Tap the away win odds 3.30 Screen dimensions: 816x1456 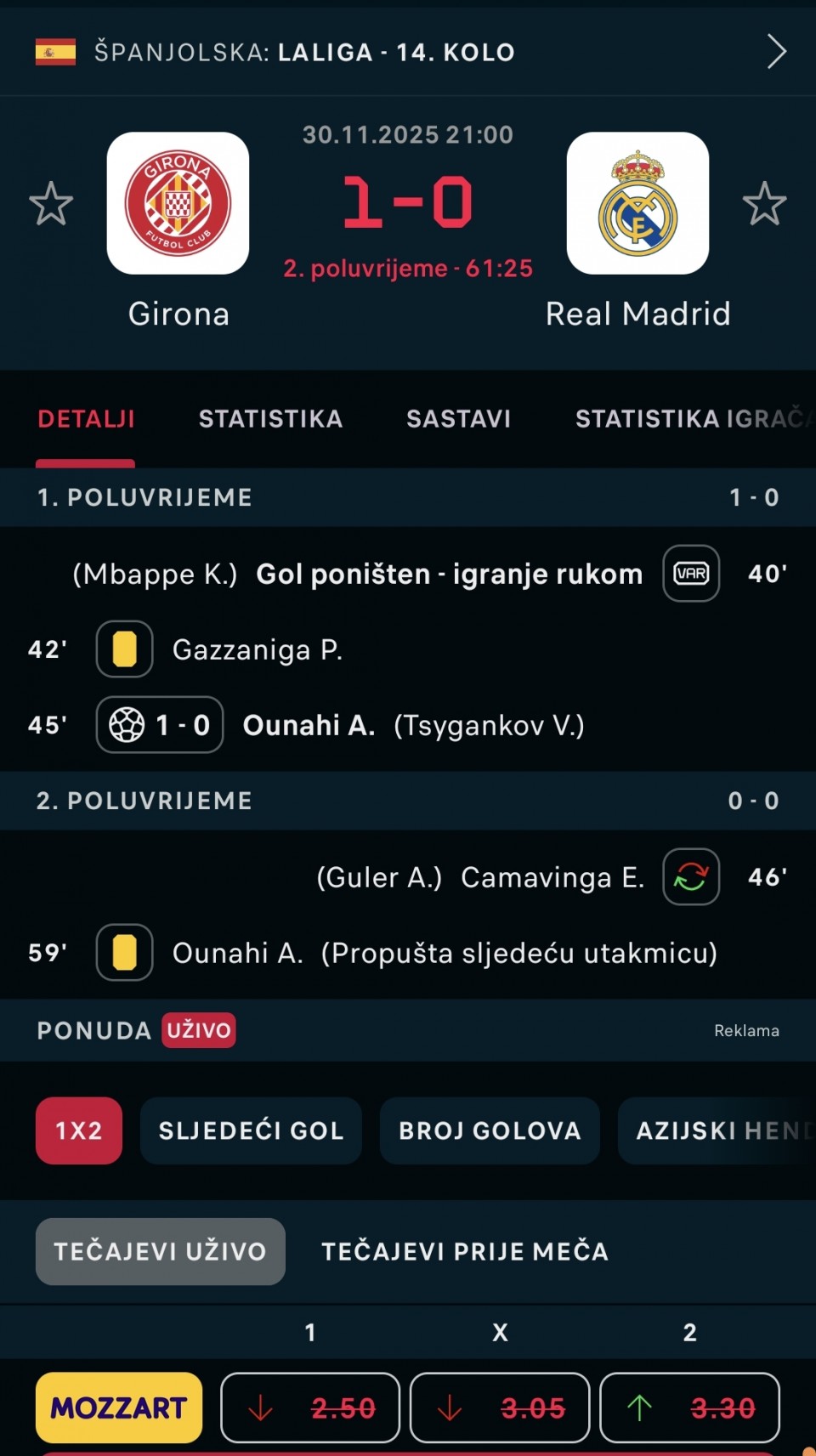point(689,1408)
